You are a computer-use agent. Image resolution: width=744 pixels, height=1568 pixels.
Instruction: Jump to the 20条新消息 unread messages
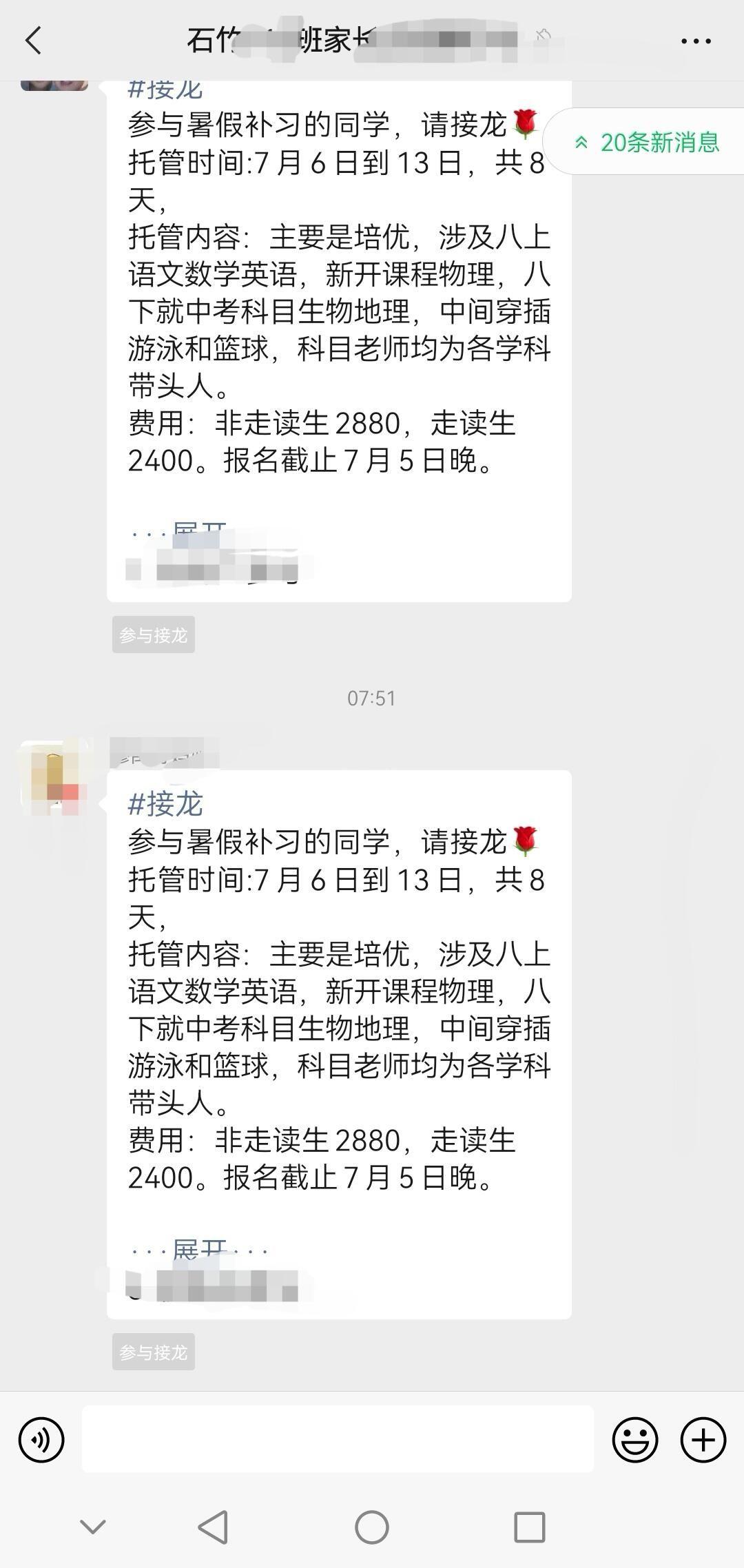coord(647,143)
